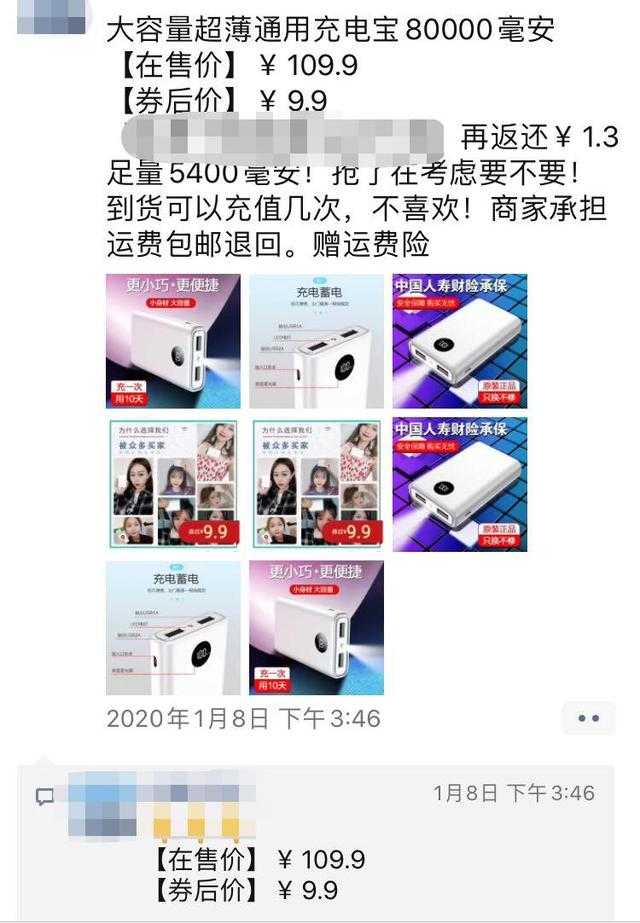Open the like and comment two-dot button
Image resolution: width=640 pixels, height=923 pixels.
point(588,718)
